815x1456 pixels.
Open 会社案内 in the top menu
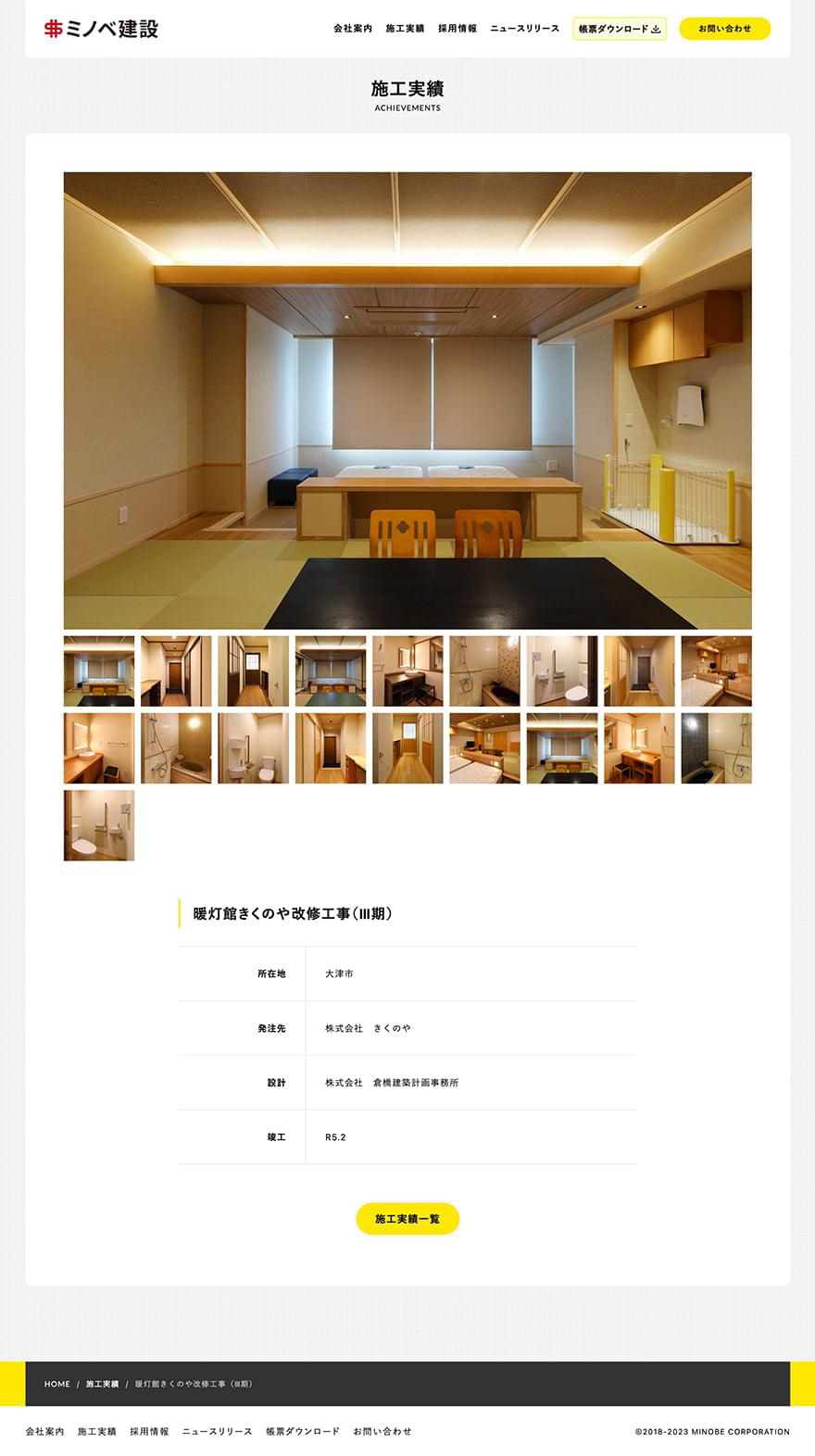[x=353, y=29]
